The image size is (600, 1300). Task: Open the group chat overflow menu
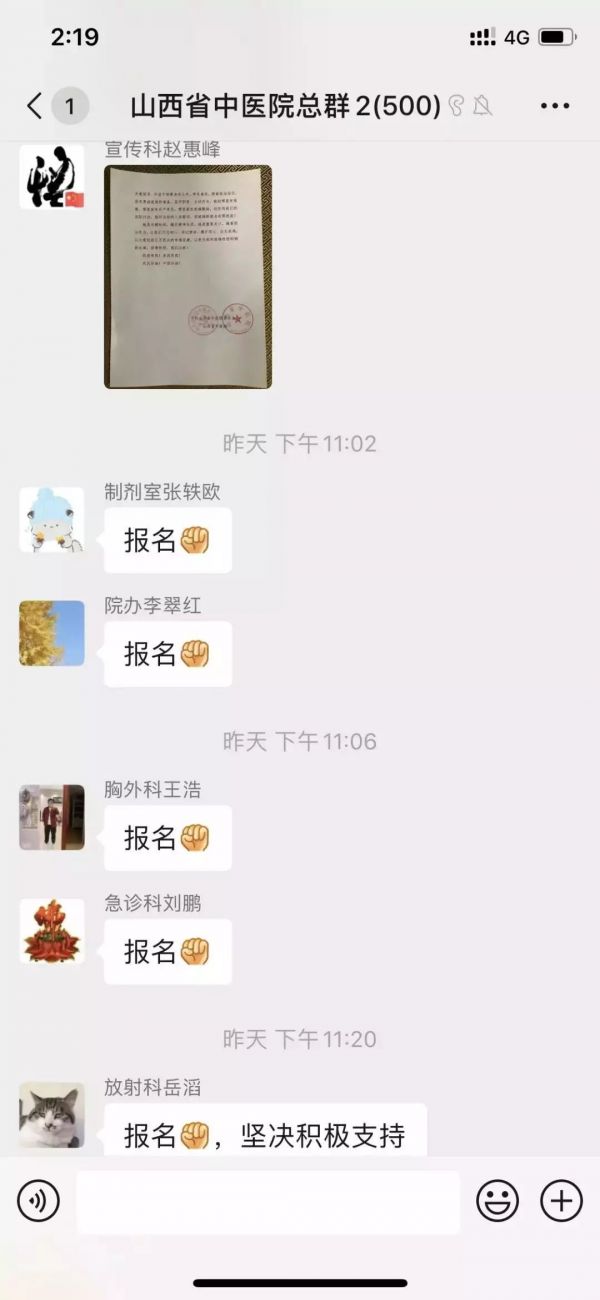tap(555, 105)
